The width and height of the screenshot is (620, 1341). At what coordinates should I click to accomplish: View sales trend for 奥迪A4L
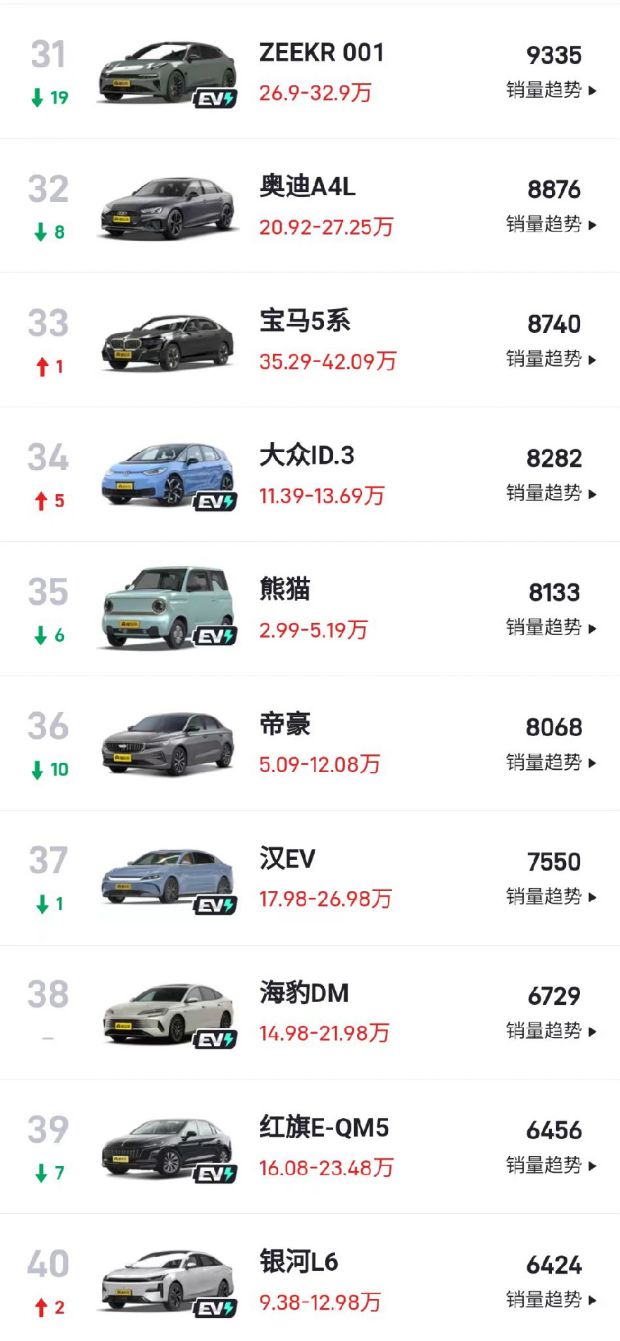point(551,224)
